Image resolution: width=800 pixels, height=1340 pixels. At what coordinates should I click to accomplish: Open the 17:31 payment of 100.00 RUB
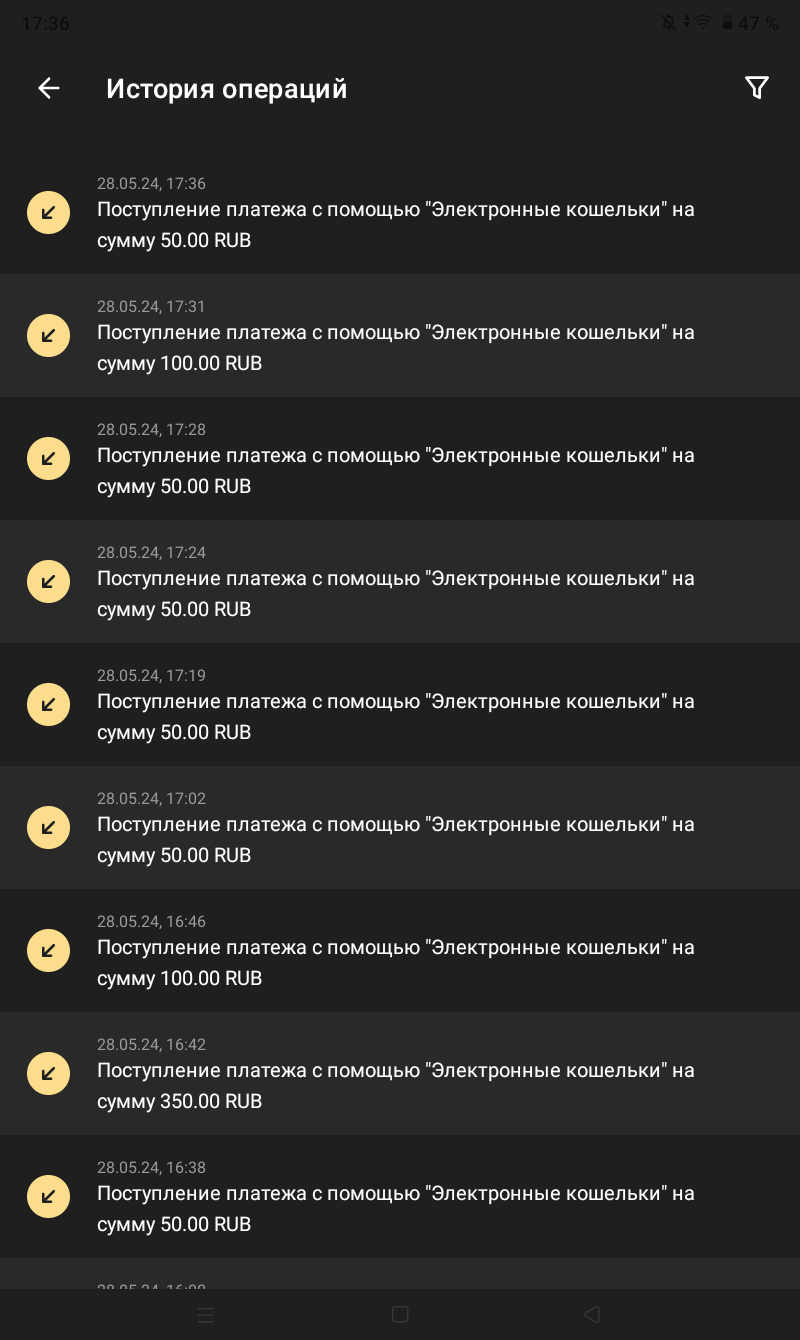400,336
